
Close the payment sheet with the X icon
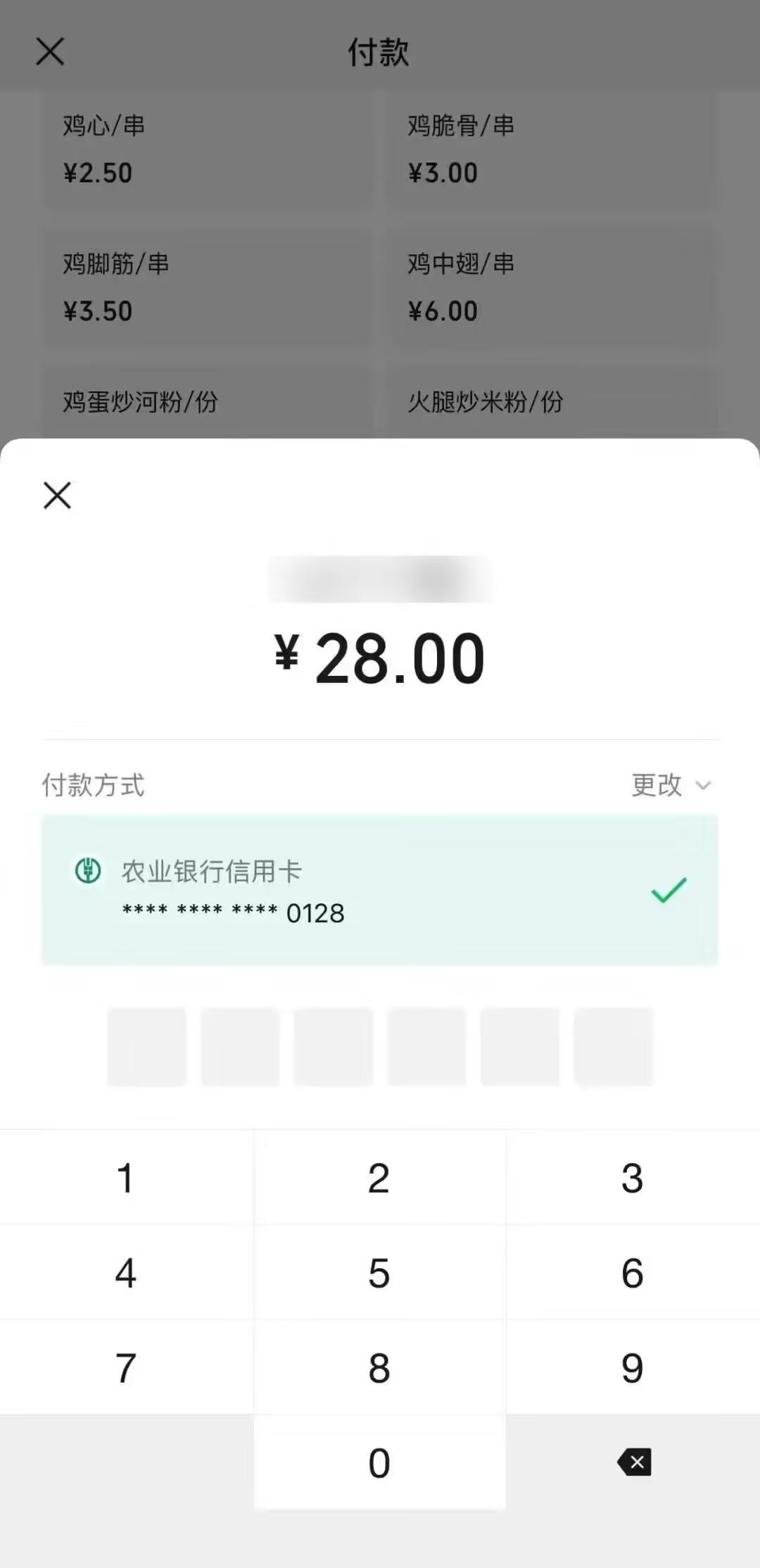click(x=56, y=495)
